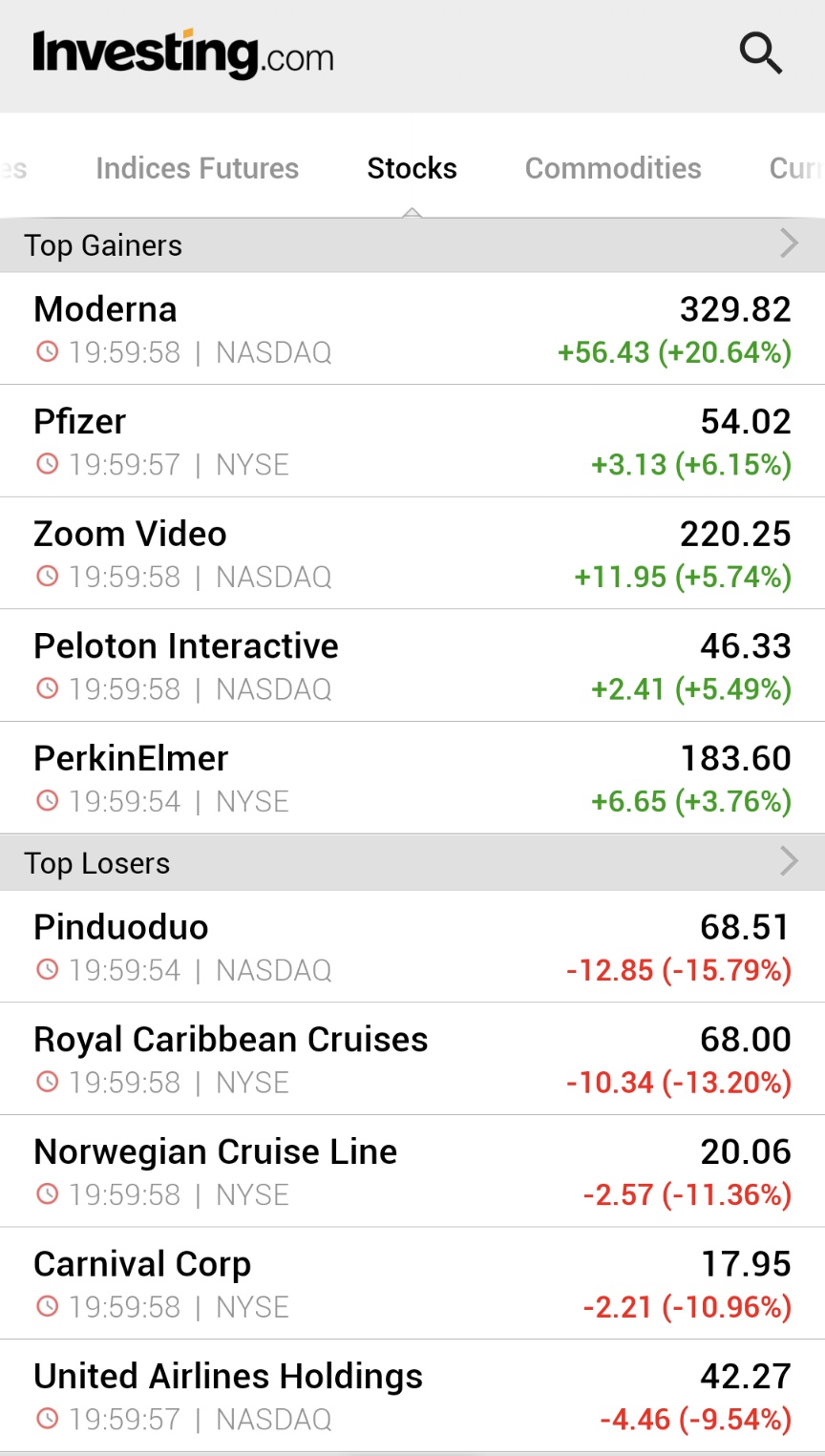Image resolution: width=825 pixels, height=1456 pixels.
Task: Open United Airlines Holdings quote
Action: point(412,1396)
